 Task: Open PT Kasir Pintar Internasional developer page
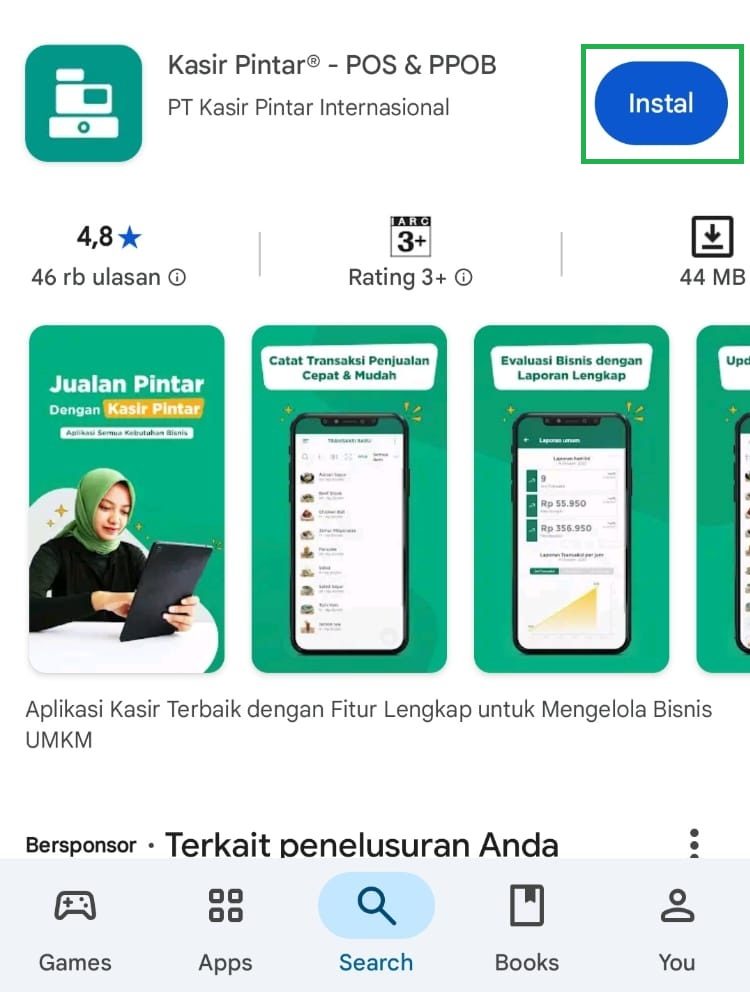[x=309, y=107]
